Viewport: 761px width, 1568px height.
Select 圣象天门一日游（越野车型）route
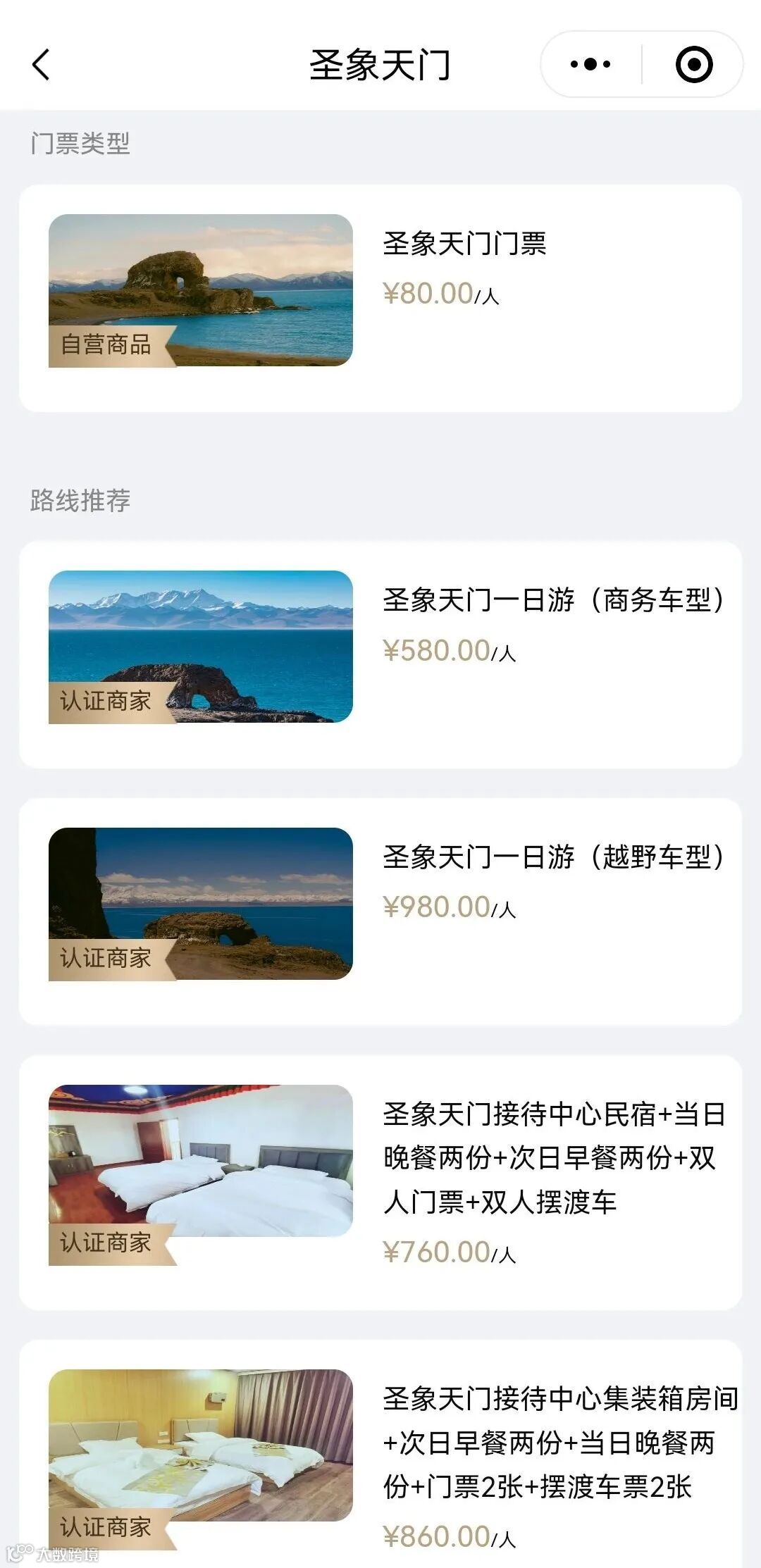(x=380, y=911)
